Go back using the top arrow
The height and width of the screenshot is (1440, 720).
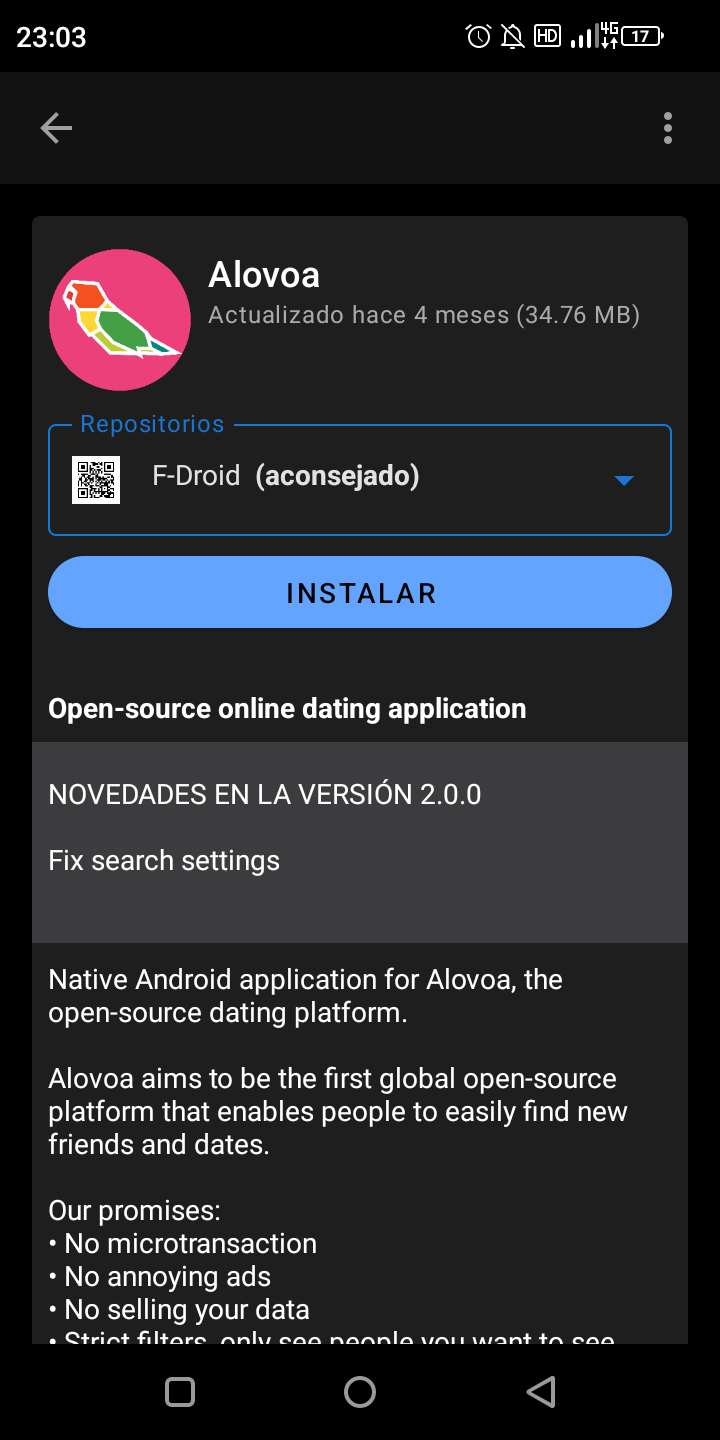(x=56, y=128)
